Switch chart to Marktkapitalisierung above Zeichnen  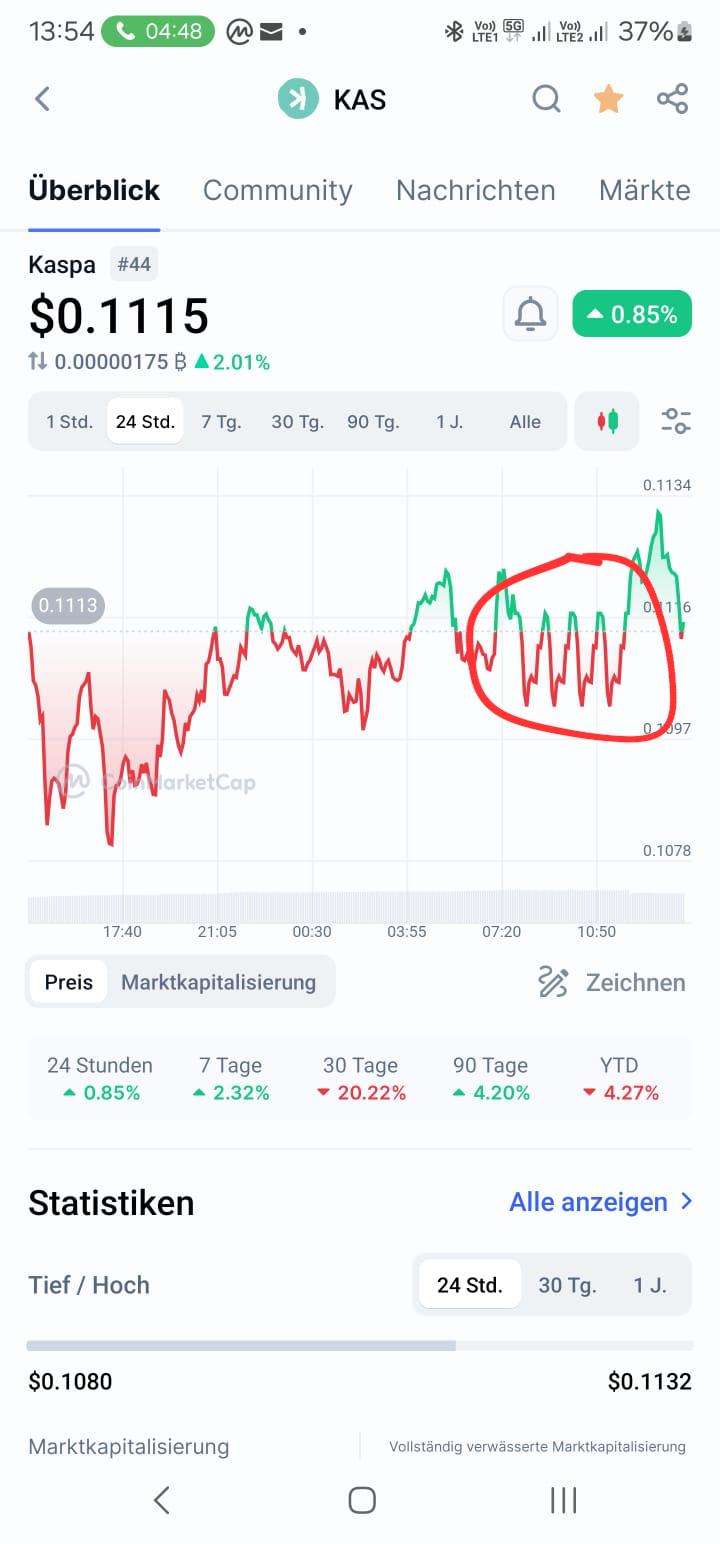tap(218, 982)
